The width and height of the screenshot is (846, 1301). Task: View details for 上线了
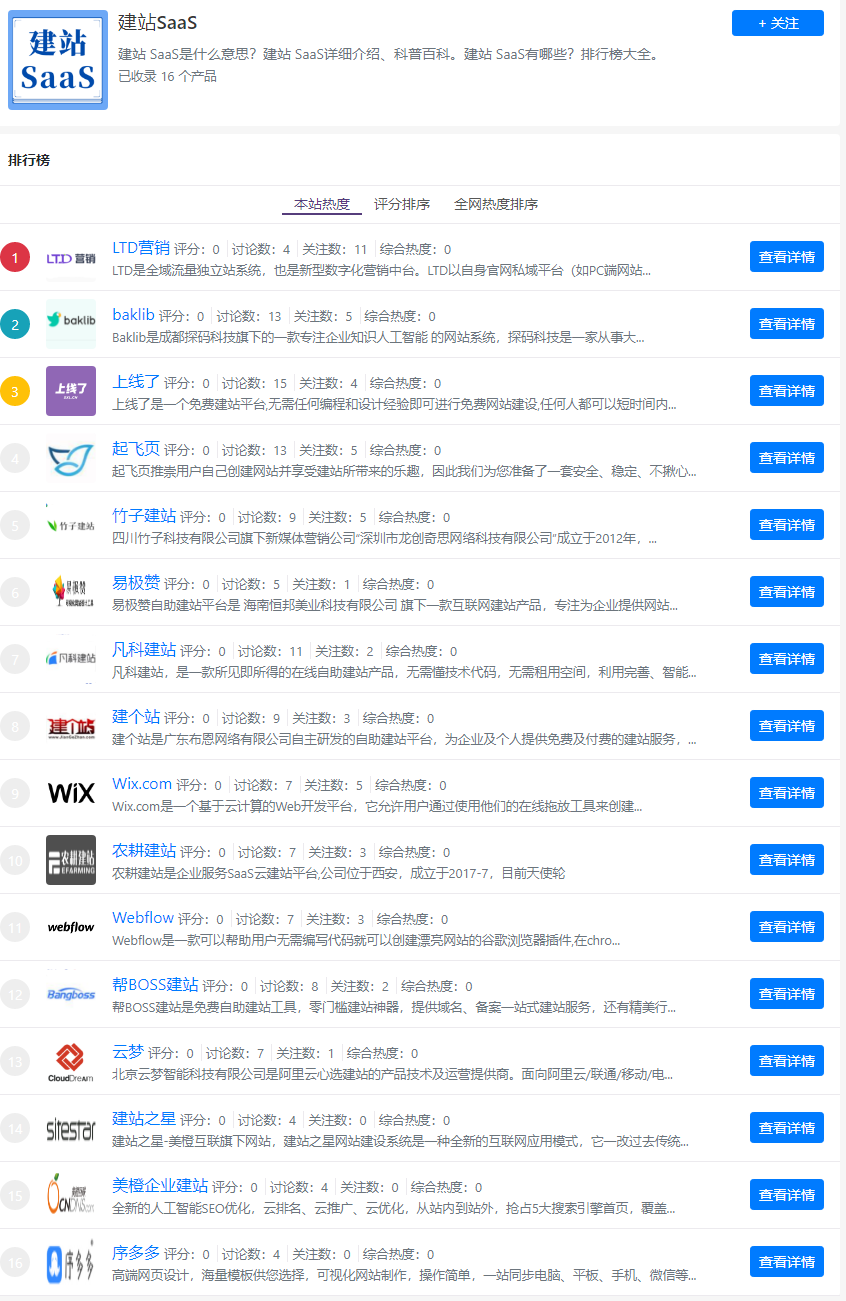786,391
